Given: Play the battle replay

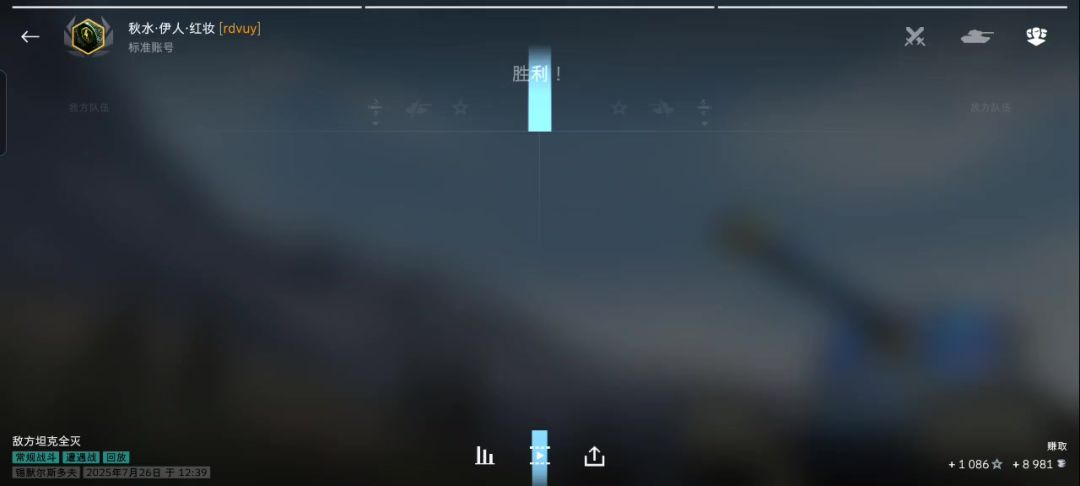Looking at the screenshot, I should 540,456.
